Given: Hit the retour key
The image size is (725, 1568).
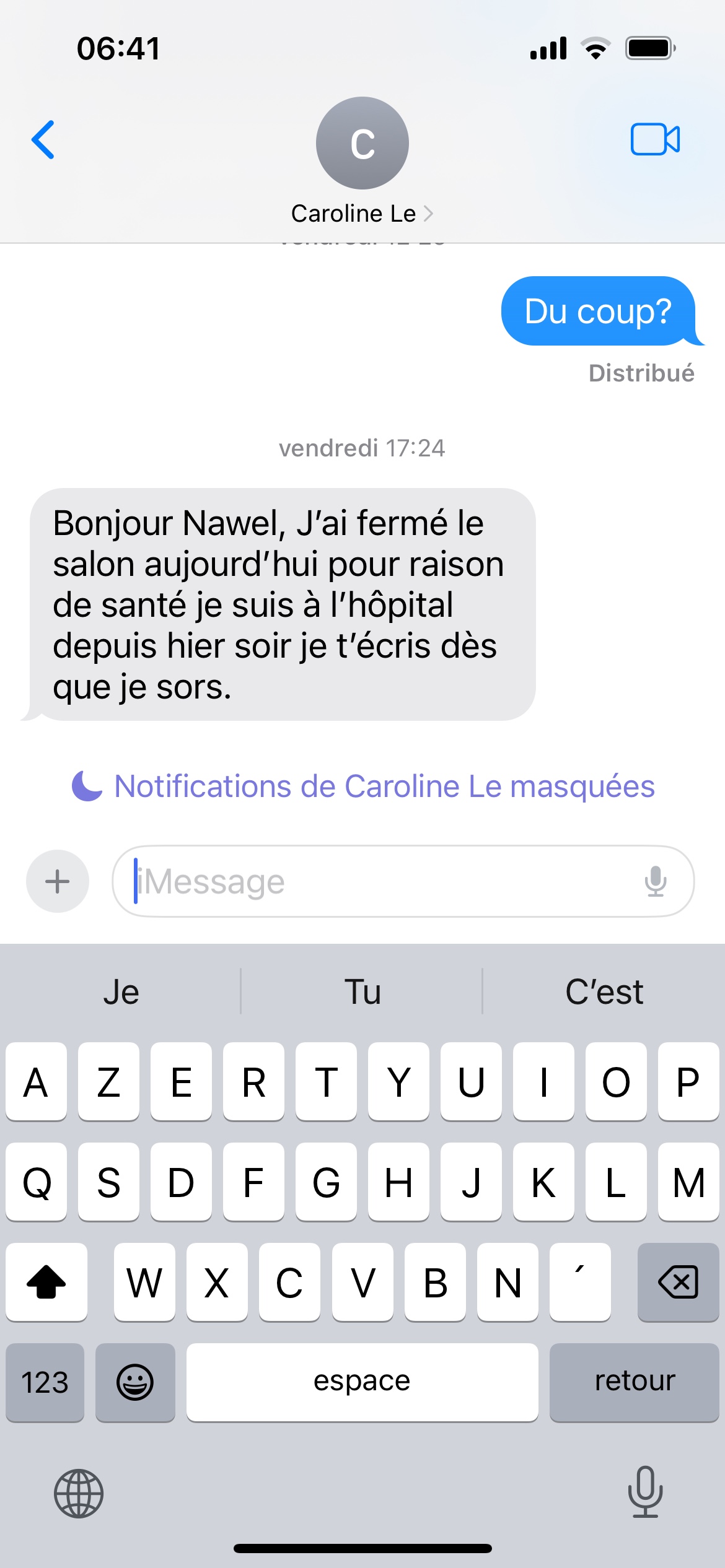Looking at the screenshot, I should click(634, 1382).
